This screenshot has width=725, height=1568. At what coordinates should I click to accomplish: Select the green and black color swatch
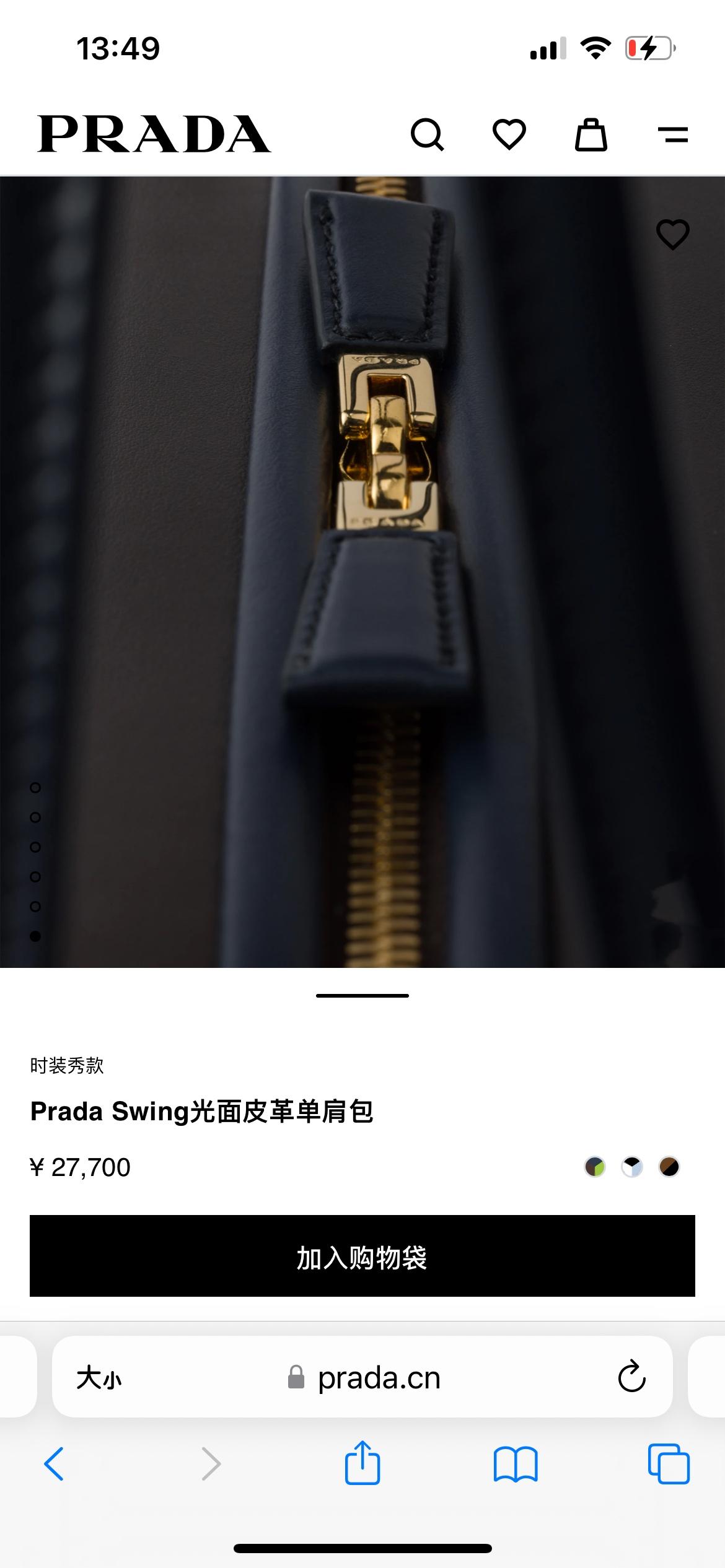595,1167
